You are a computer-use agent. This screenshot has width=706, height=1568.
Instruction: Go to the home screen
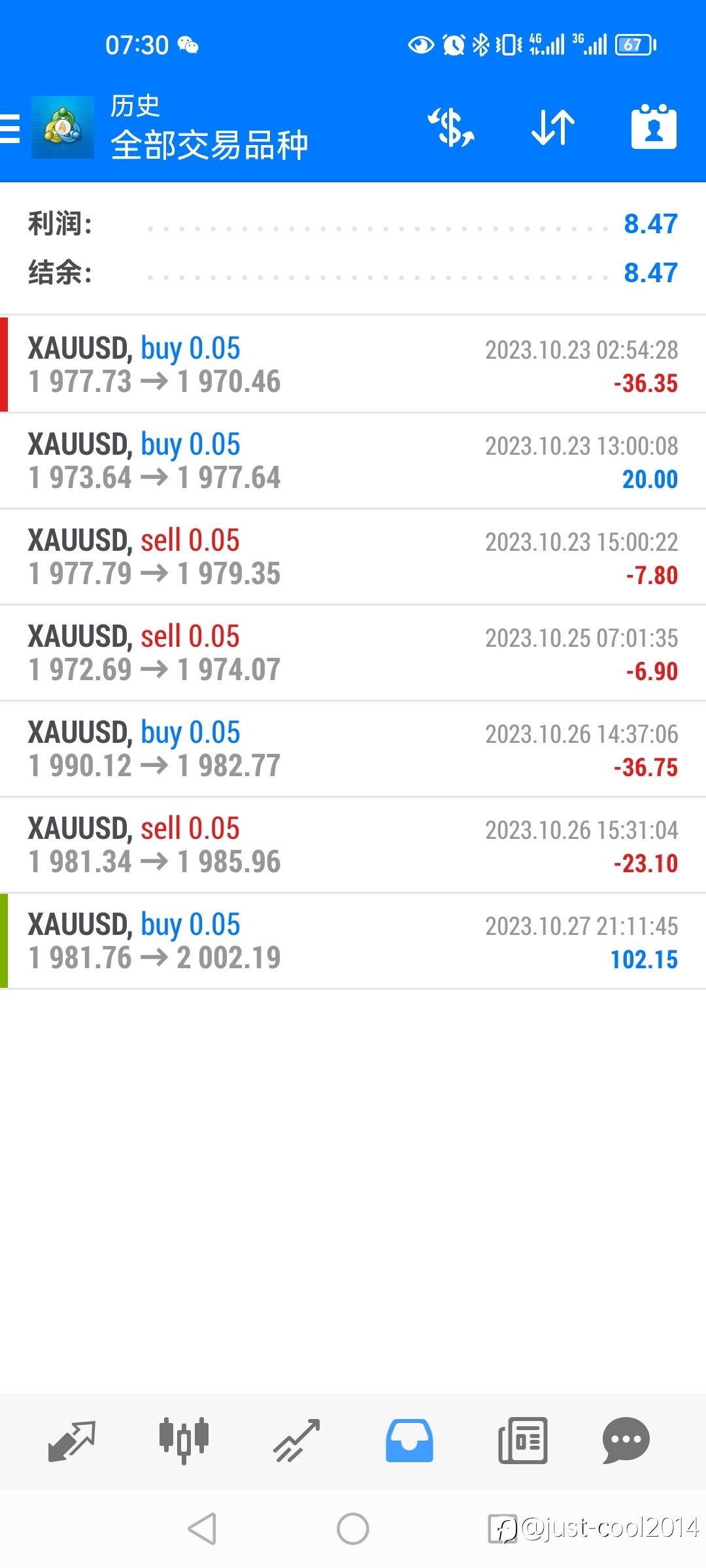[x=353, y=1529]
